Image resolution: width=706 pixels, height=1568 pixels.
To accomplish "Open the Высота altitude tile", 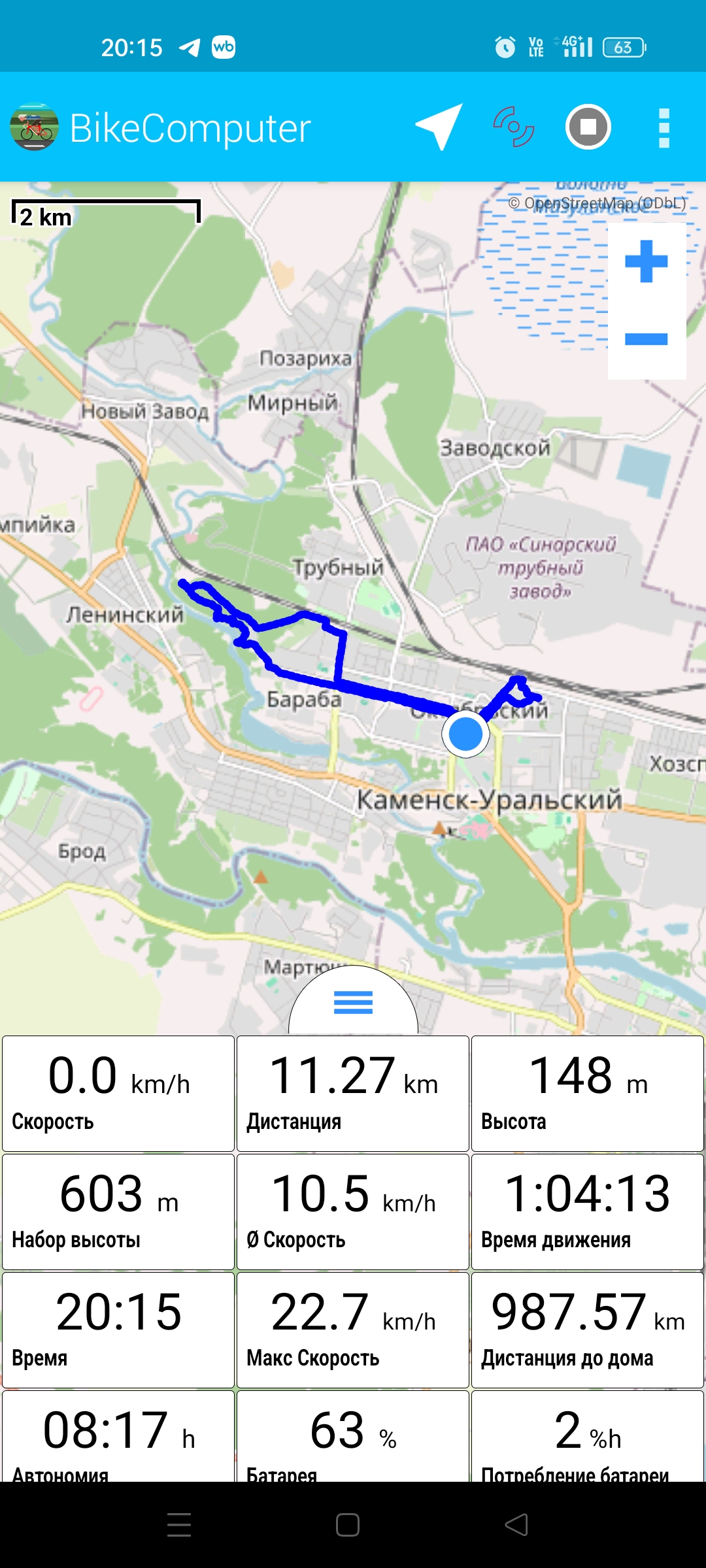I will pyautogui.click(x=587, y=1093).
